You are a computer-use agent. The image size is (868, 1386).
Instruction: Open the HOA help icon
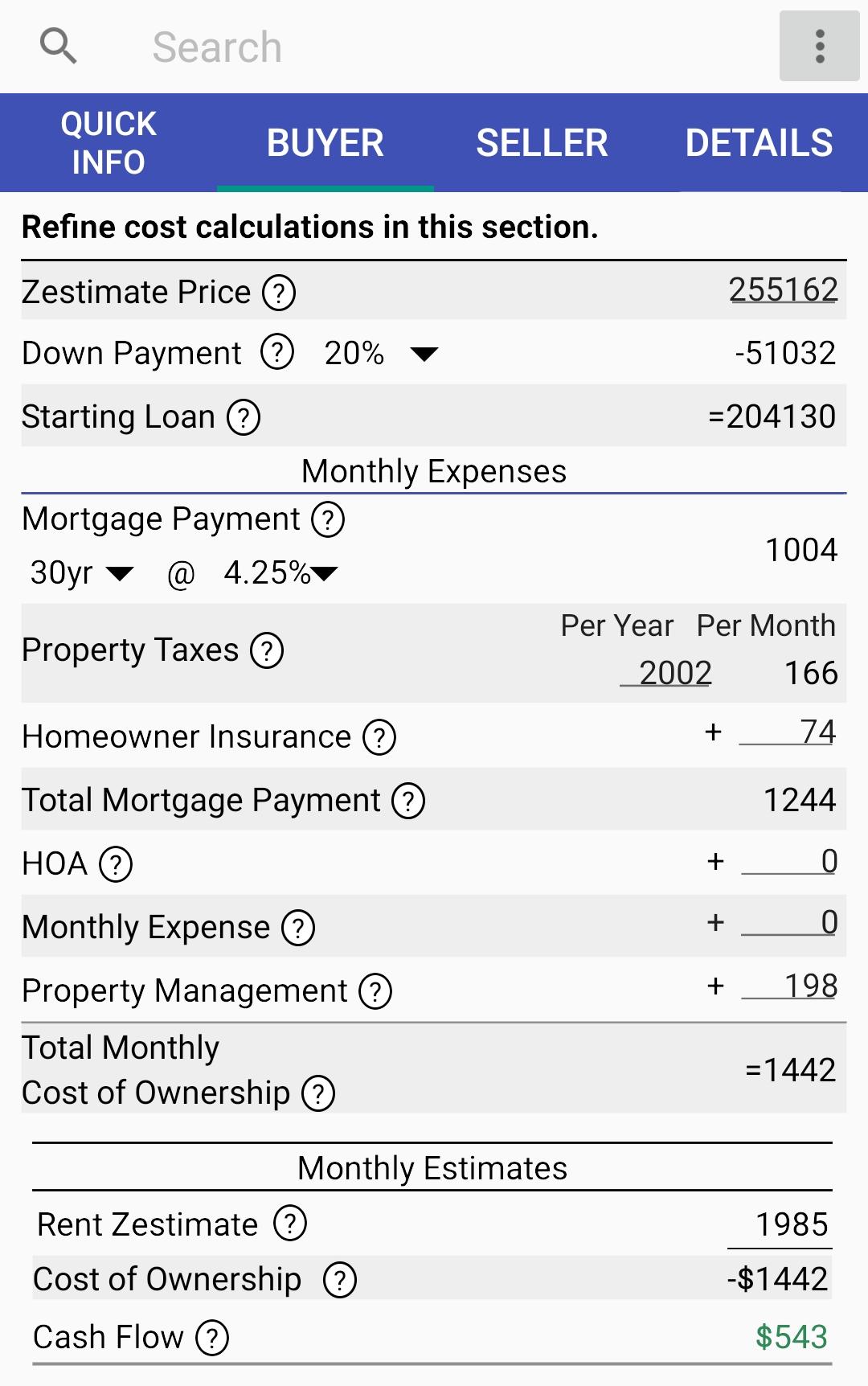(116, 864)
